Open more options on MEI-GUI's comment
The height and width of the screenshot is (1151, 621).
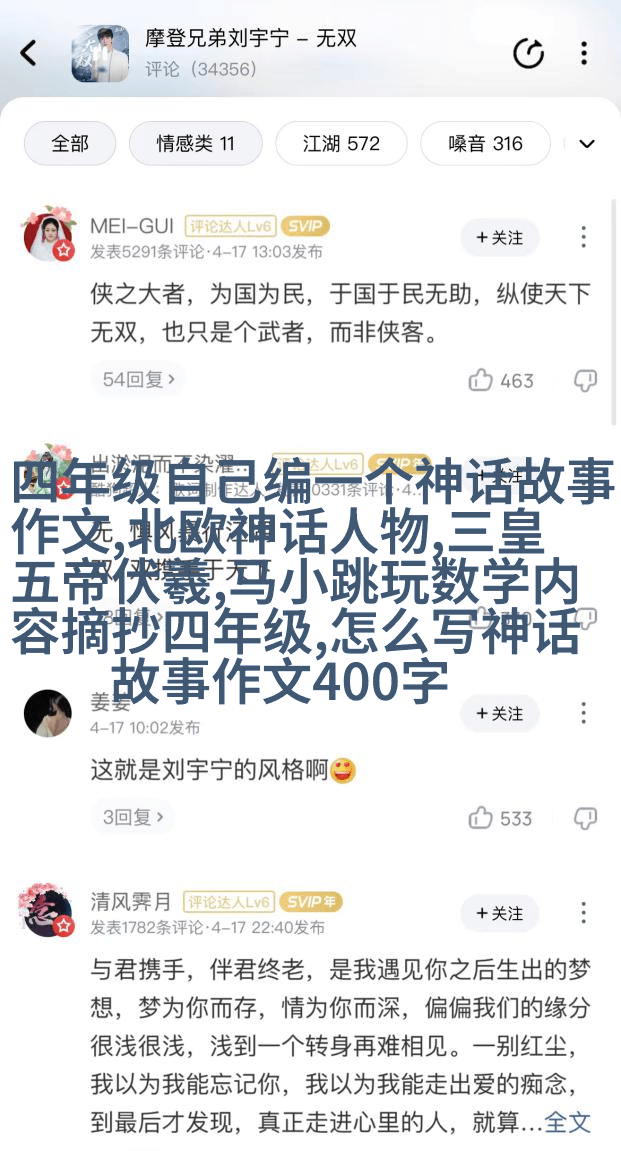[583, 237]
